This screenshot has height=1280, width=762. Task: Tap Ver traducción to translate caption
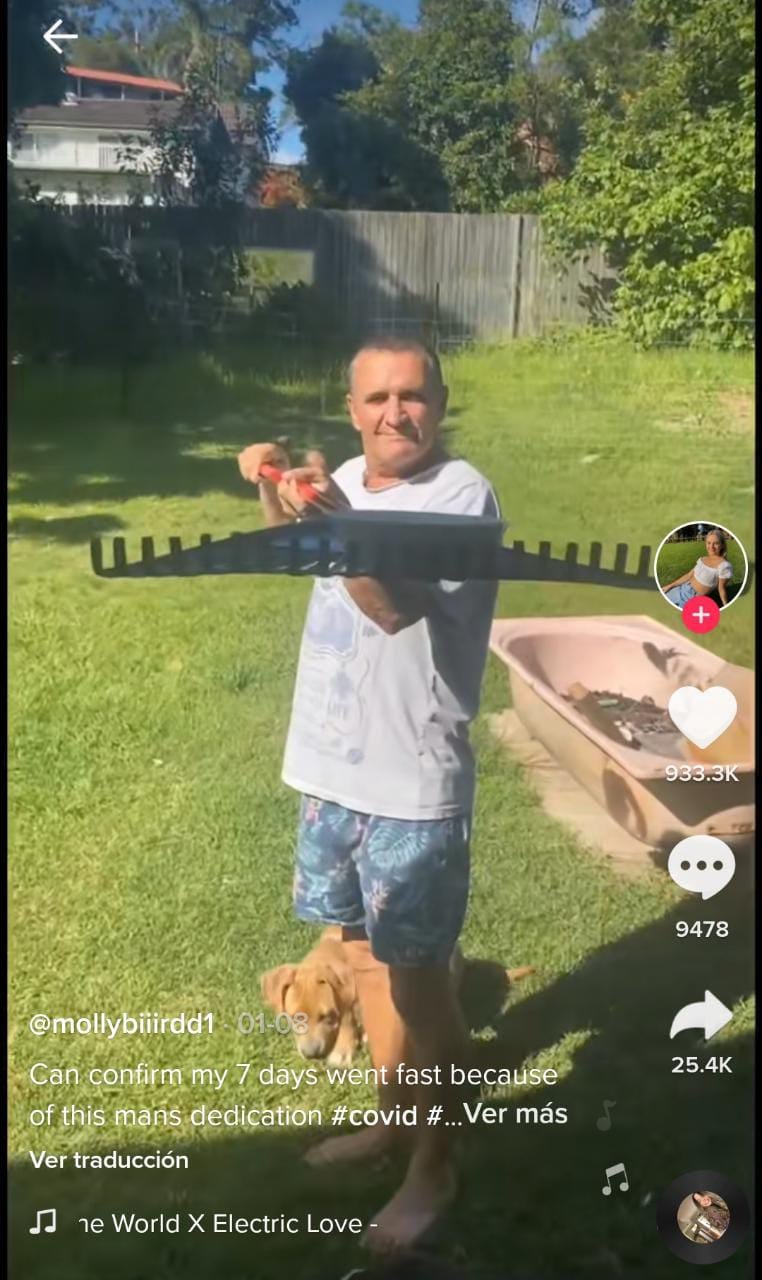pos(109,1160)
